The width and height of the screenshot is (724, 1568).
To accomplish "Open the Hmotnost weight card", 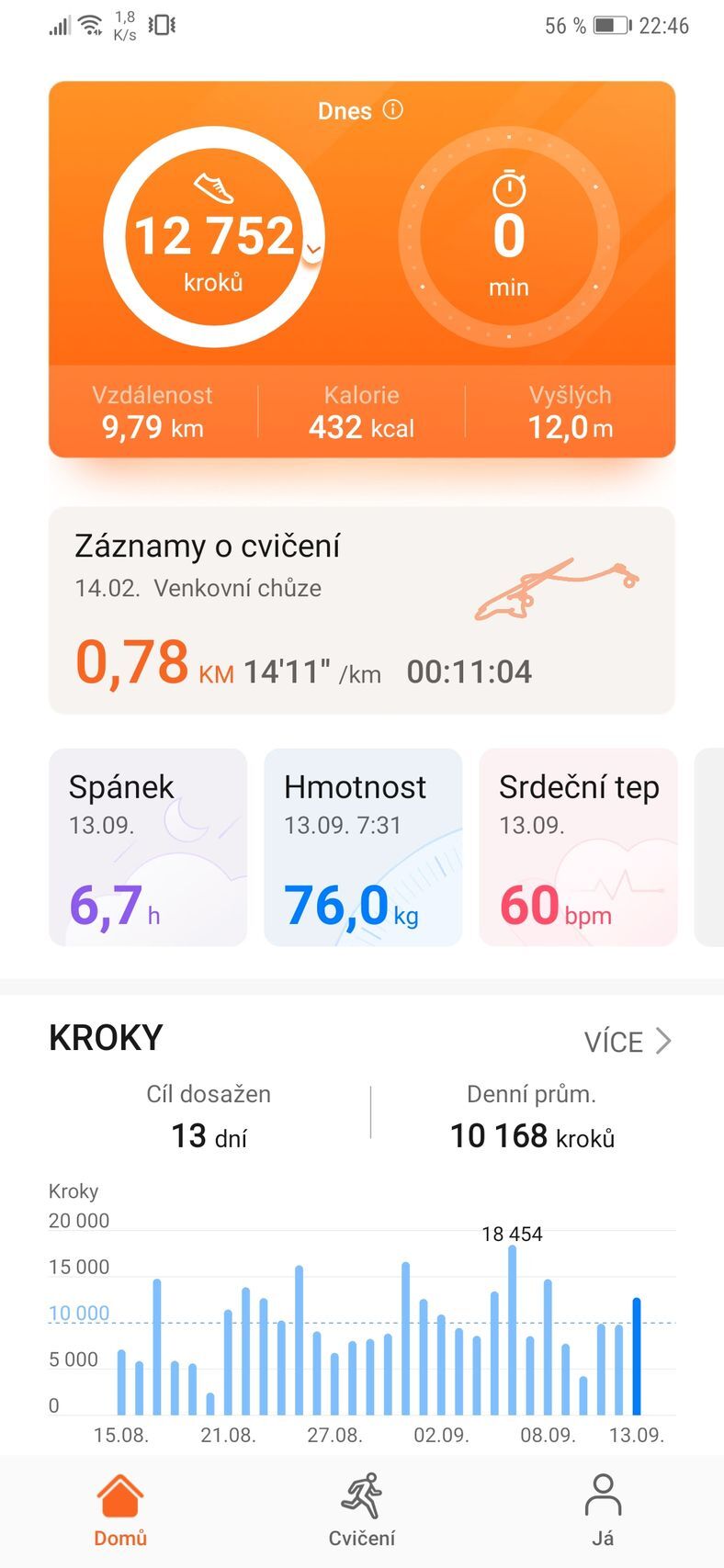I will tap(363, 847).
